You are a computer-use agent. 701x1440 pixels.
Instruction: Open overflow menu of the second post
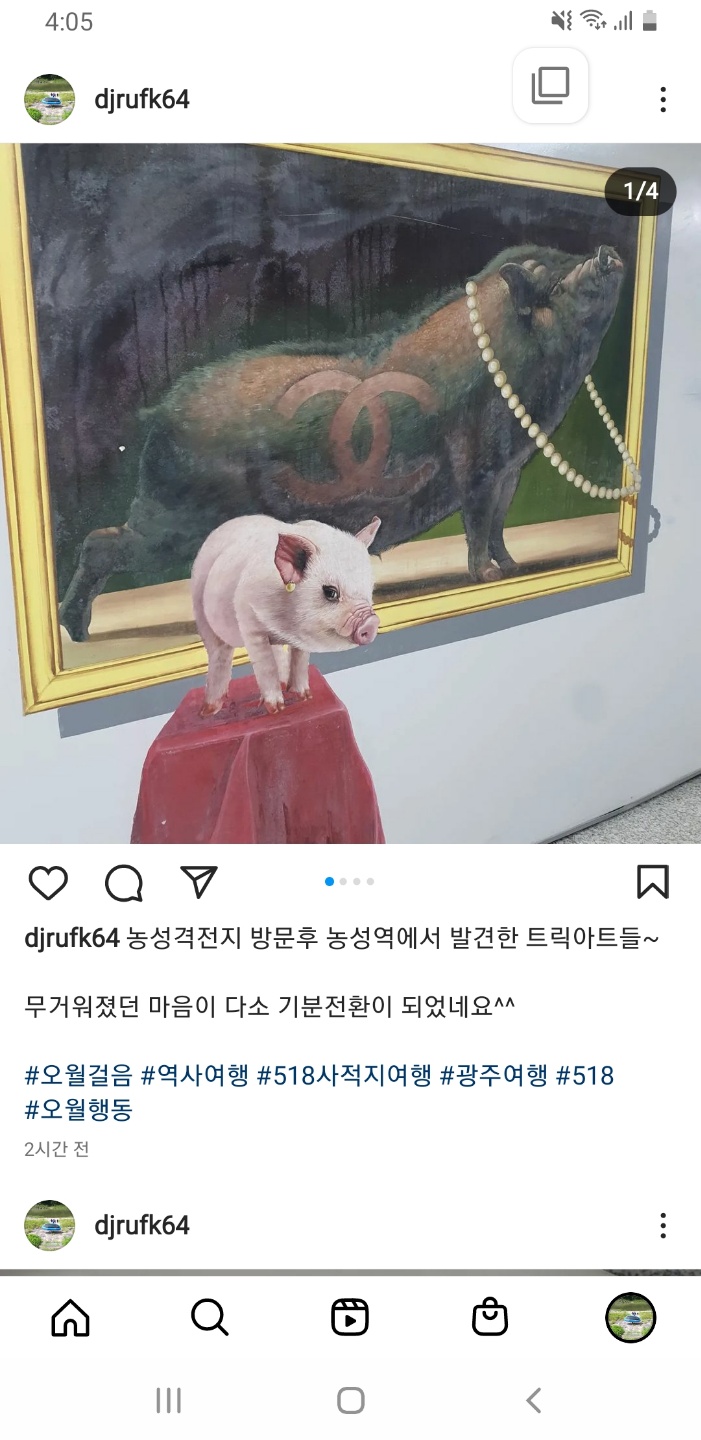[662, 1226]
